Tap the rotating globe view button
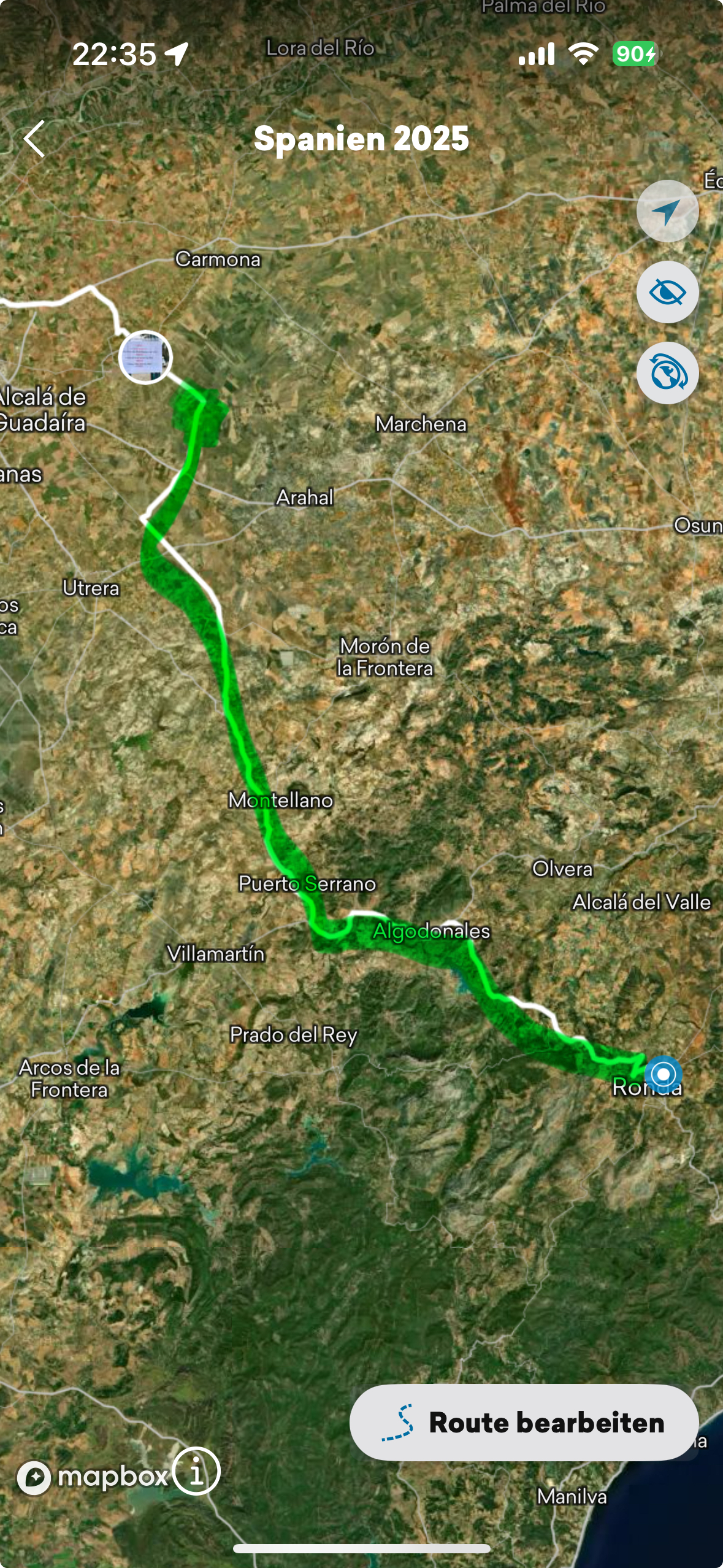The image size is (723, 1568). 667,373
